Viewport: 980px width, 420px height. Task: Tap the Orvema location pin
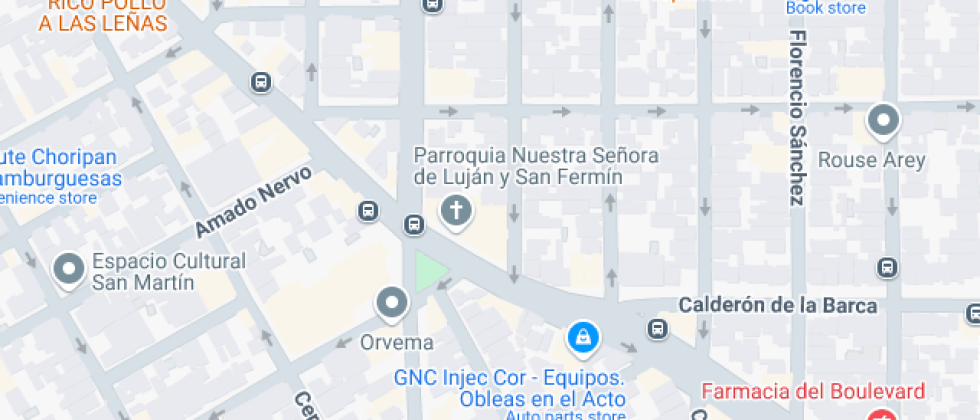point(392,303)
